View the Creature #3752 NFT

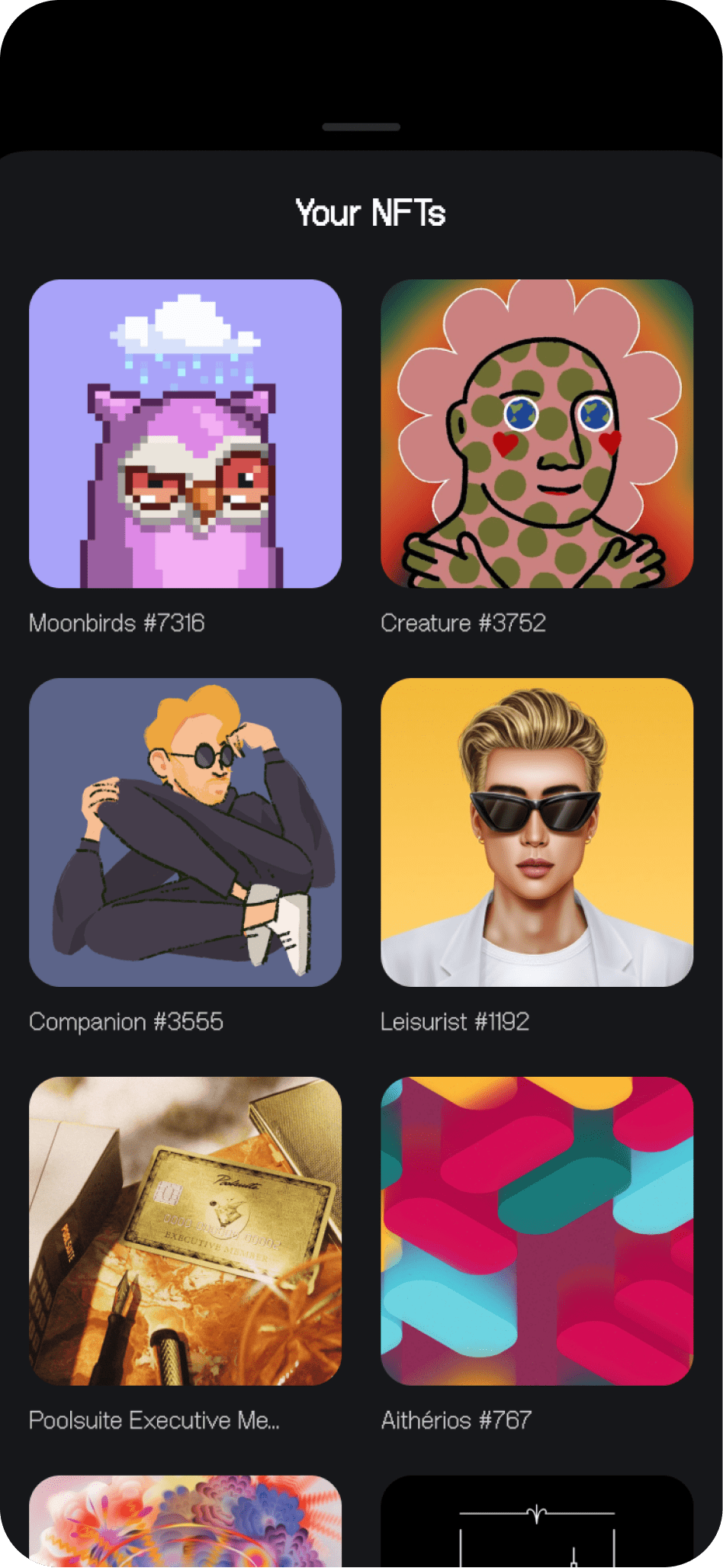pyautogui.click(x=537, y=433)
